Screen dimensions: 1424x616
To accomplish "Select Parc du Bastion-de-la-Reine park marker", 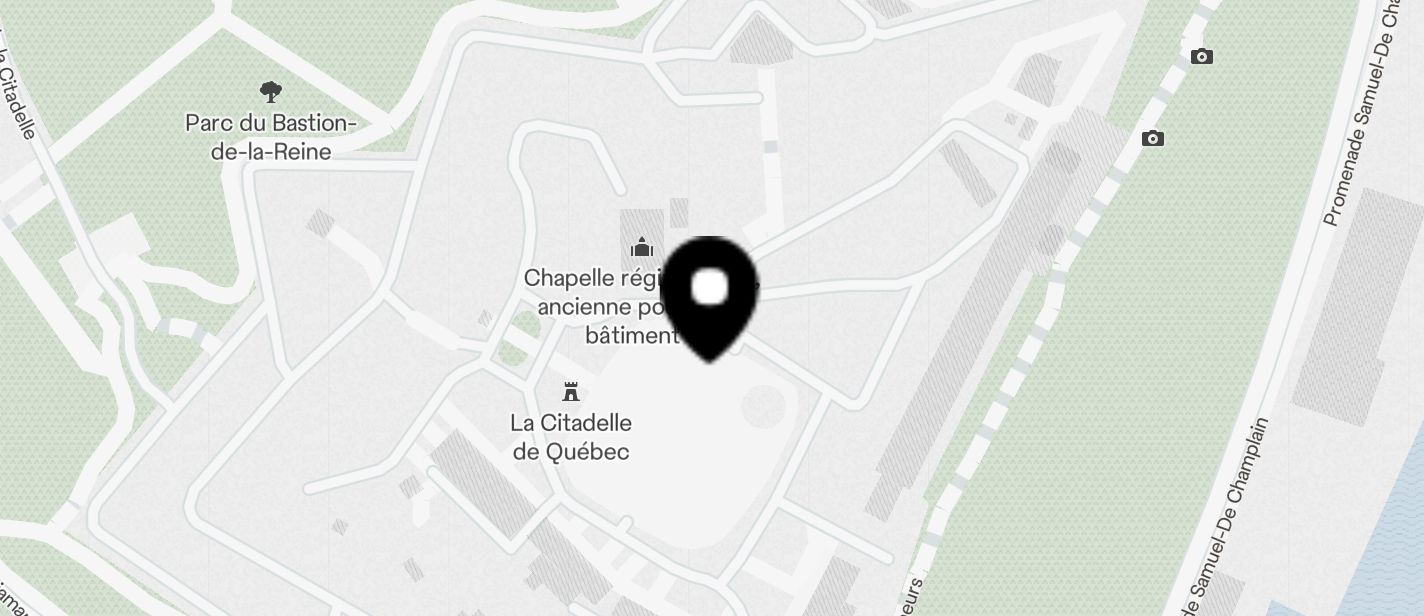I will click(x=270, y=93).
